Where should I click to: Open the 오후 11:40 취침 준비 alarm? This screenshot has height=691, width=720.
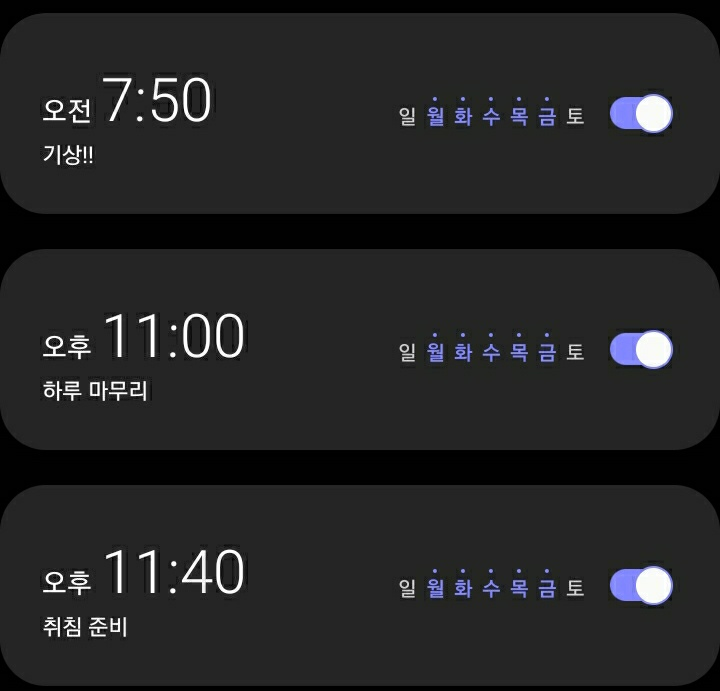click(x=200, y=586)
